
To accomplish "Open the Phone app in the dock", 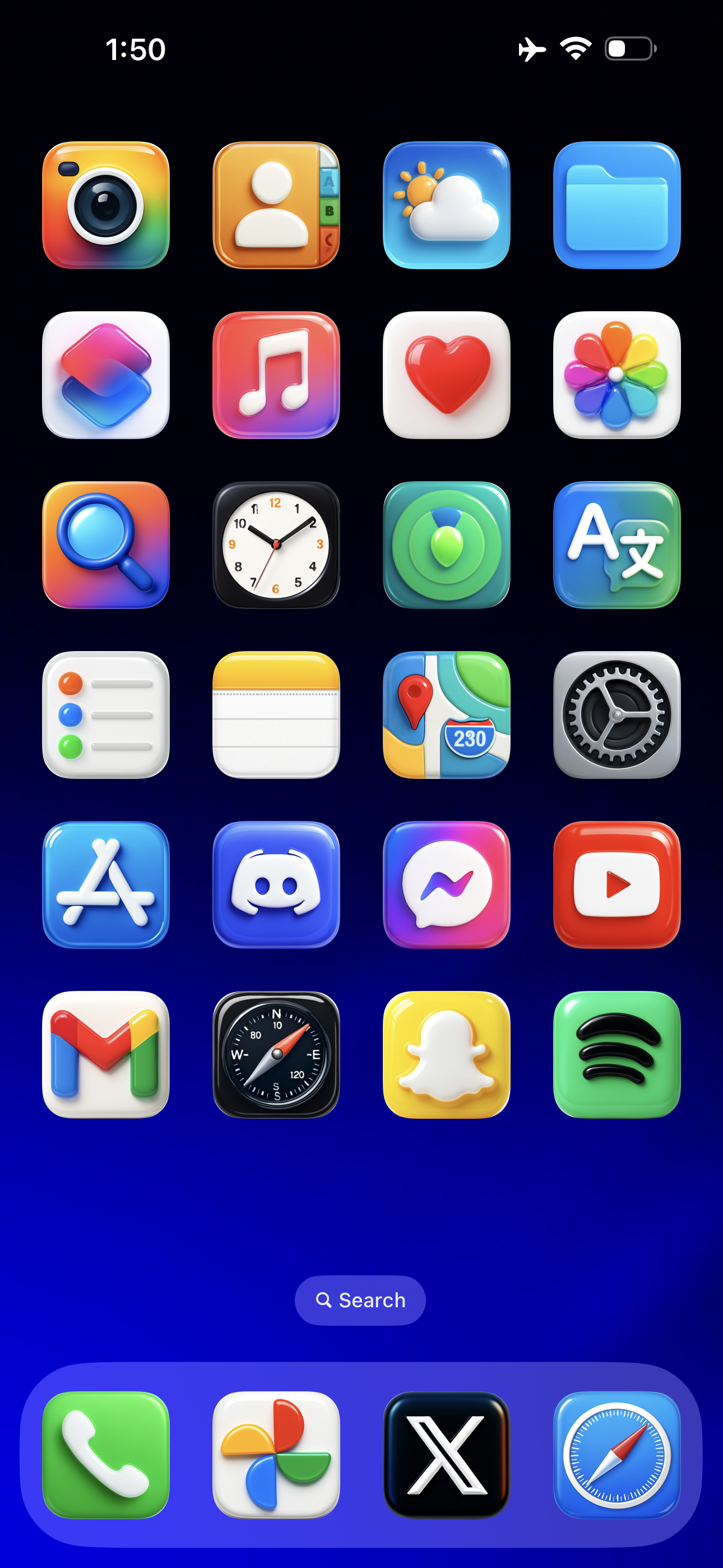I will 106,1455.
